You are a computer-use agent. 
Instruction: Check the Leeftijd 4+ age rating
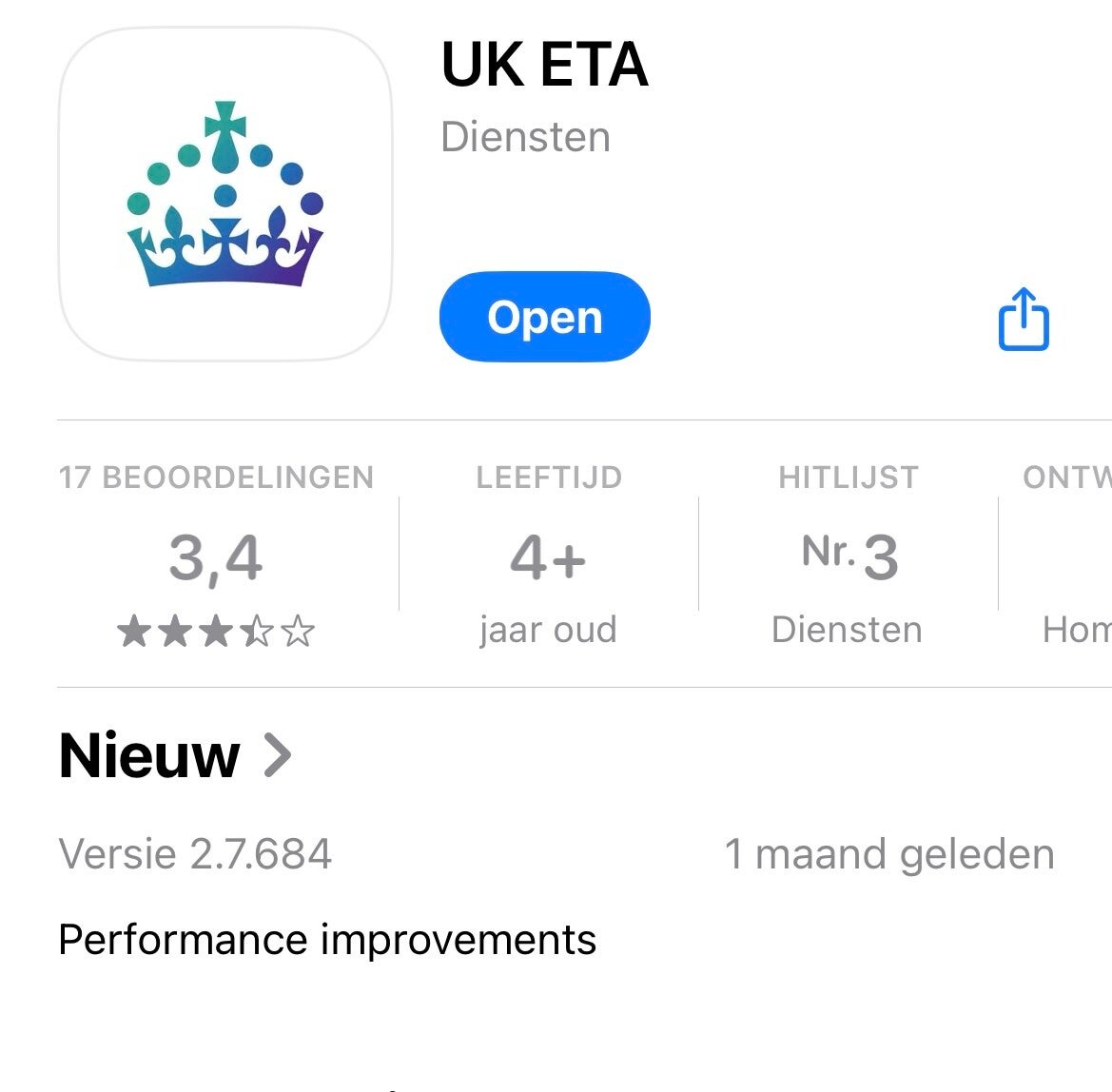[548, 556]
